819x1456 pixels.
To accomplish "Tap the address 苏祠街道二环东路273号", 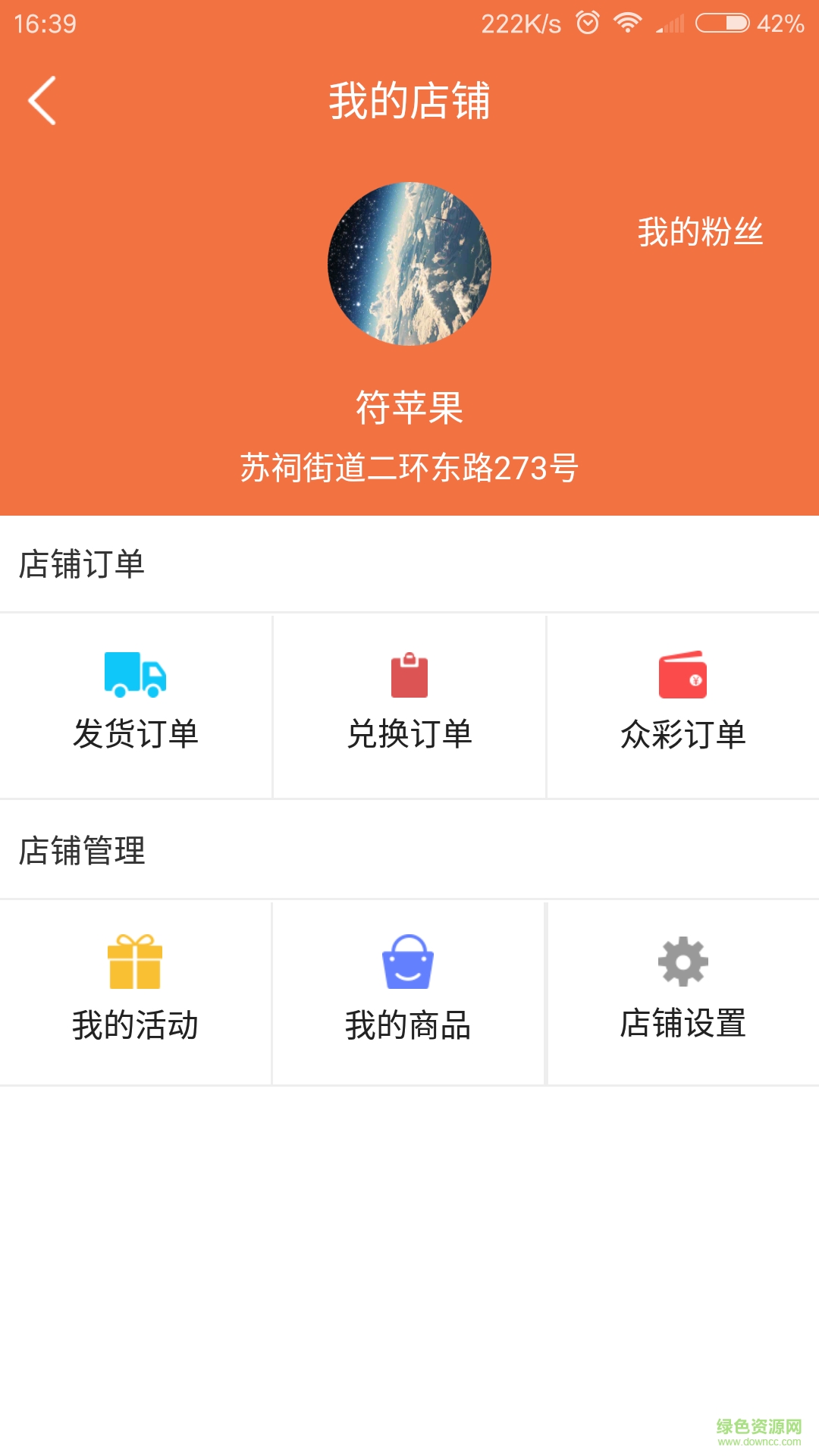I will point(409,468).
